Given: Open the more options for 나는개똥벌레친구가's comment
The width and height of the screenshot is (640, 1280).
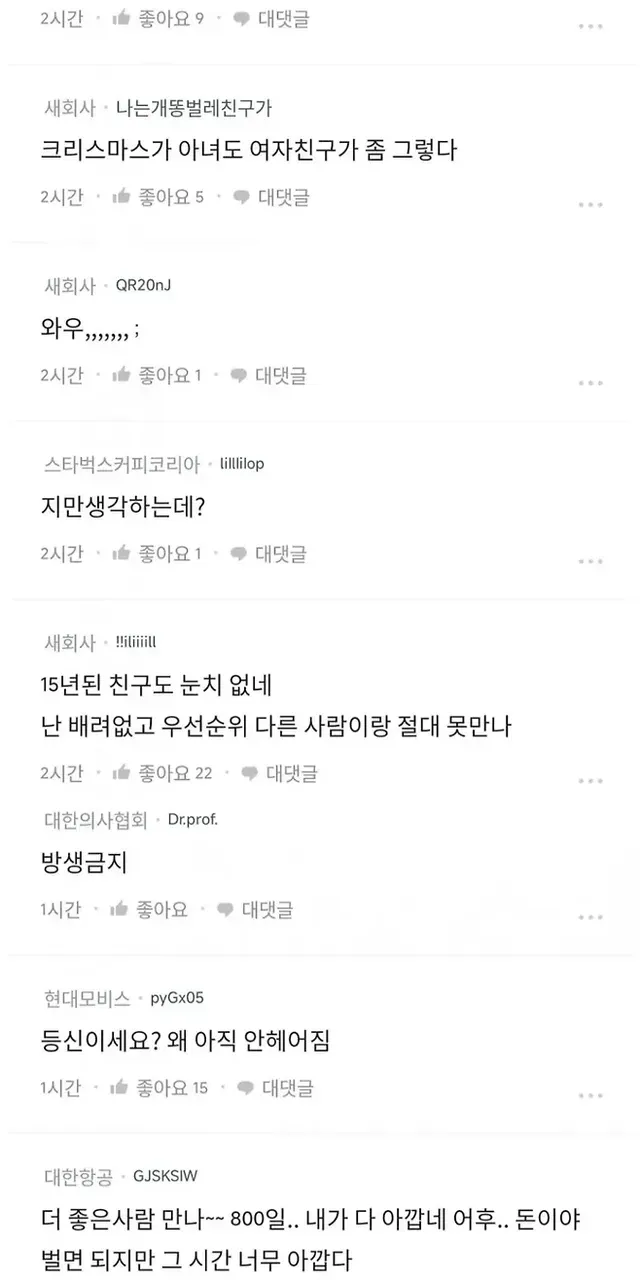Looking at the screenshot, I should click(x=591, y=204).
